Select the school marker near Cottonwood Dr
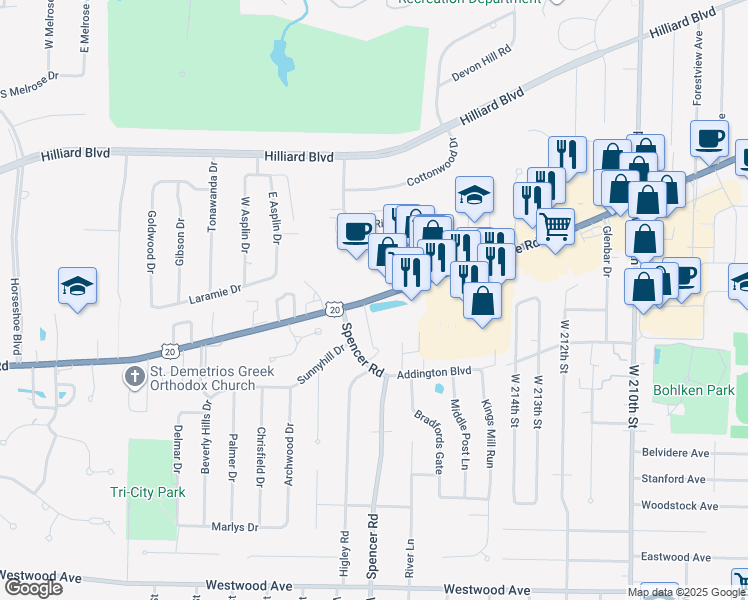This screenshot has height=600, width=748. (475, 194)
